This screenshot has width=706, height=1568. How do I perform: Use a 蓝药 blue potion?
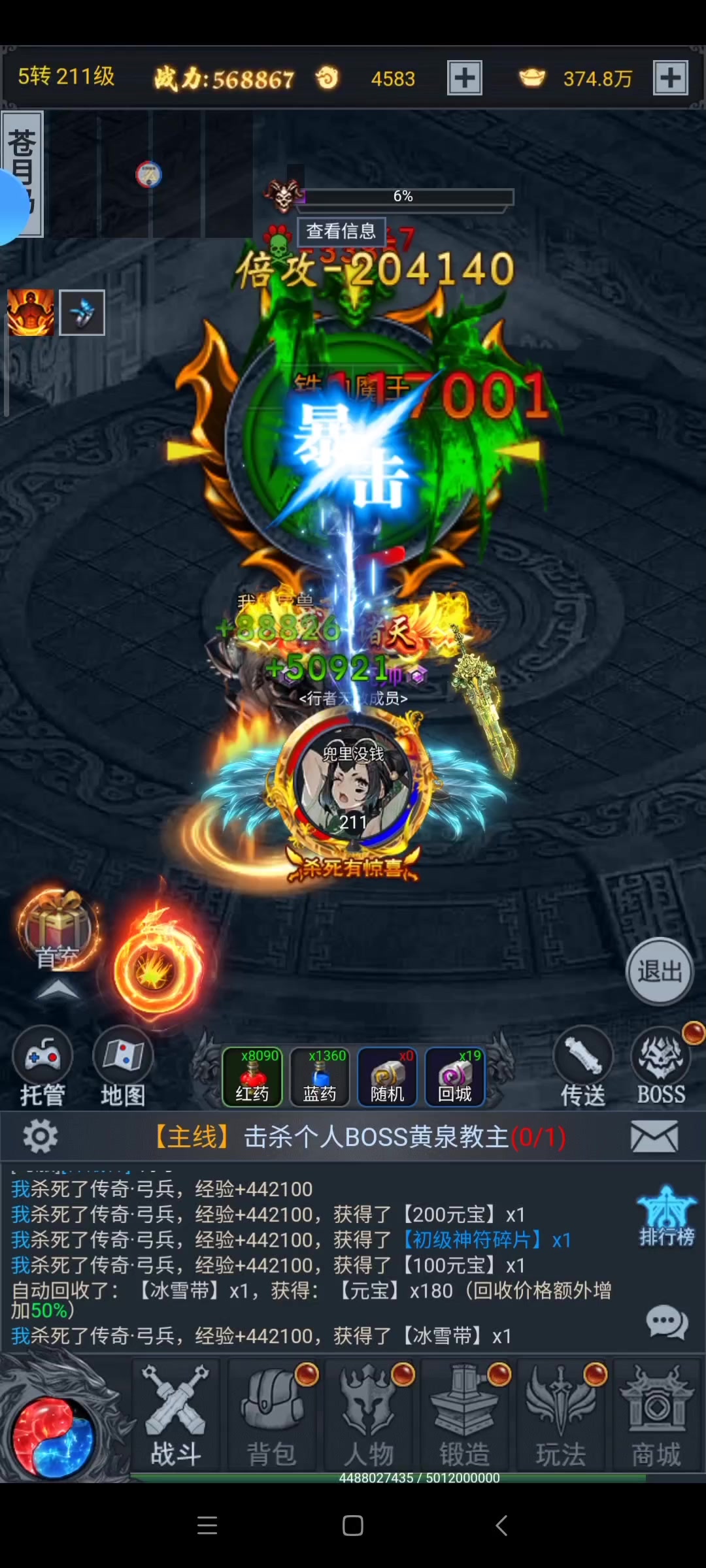click(320, 1077)
